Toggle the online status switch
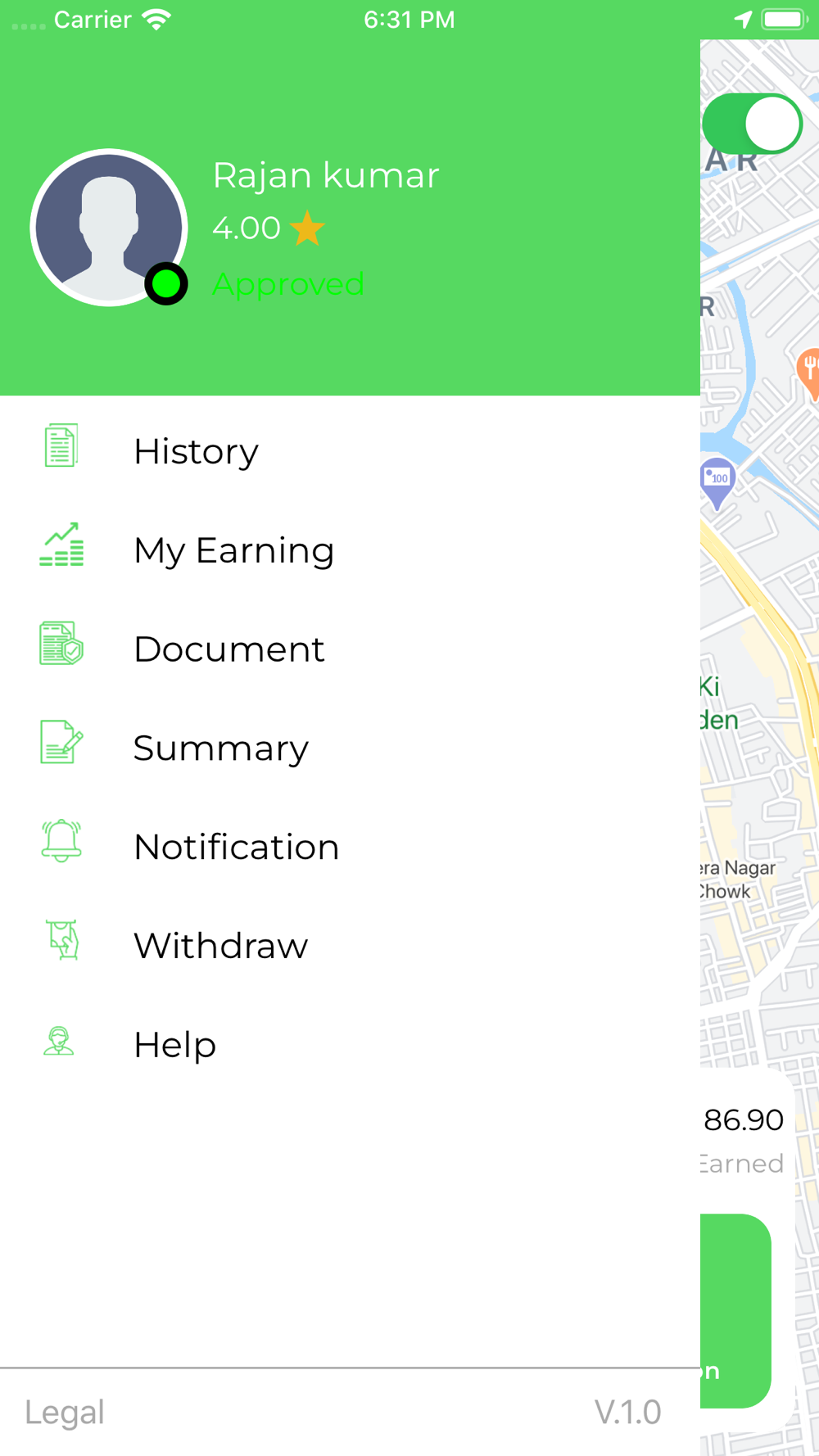819x1456 pixels. click(x=753, y=124)
